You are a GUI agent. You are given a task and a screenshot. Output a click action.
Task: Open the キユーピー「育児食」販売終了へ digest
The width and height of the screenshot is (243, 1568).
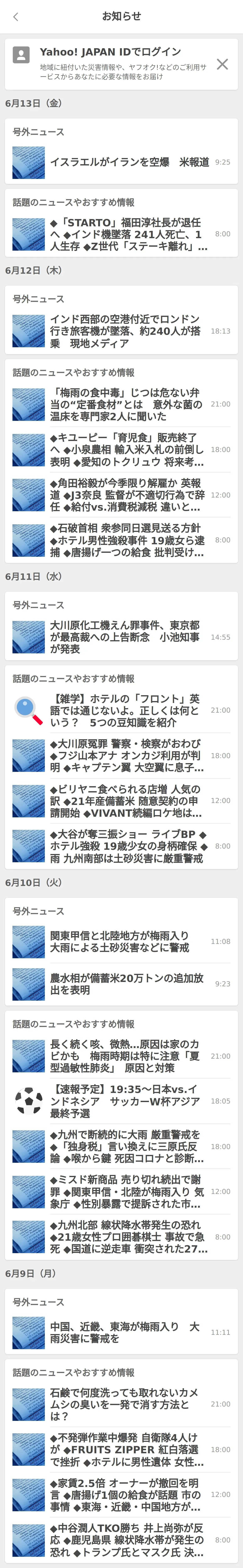[121, 450]
